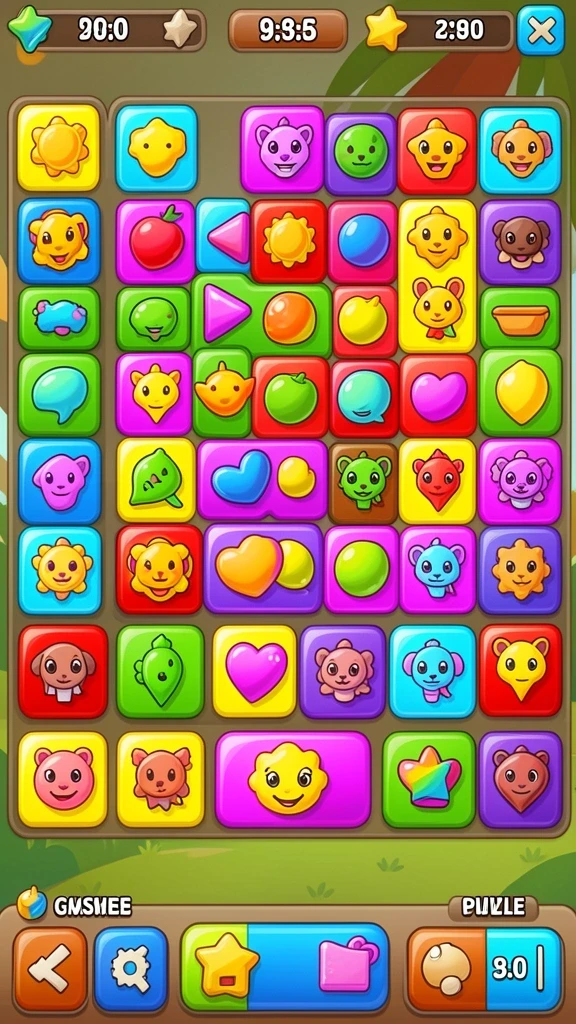Tap the brown basket tile on green

tap(520, 319)
